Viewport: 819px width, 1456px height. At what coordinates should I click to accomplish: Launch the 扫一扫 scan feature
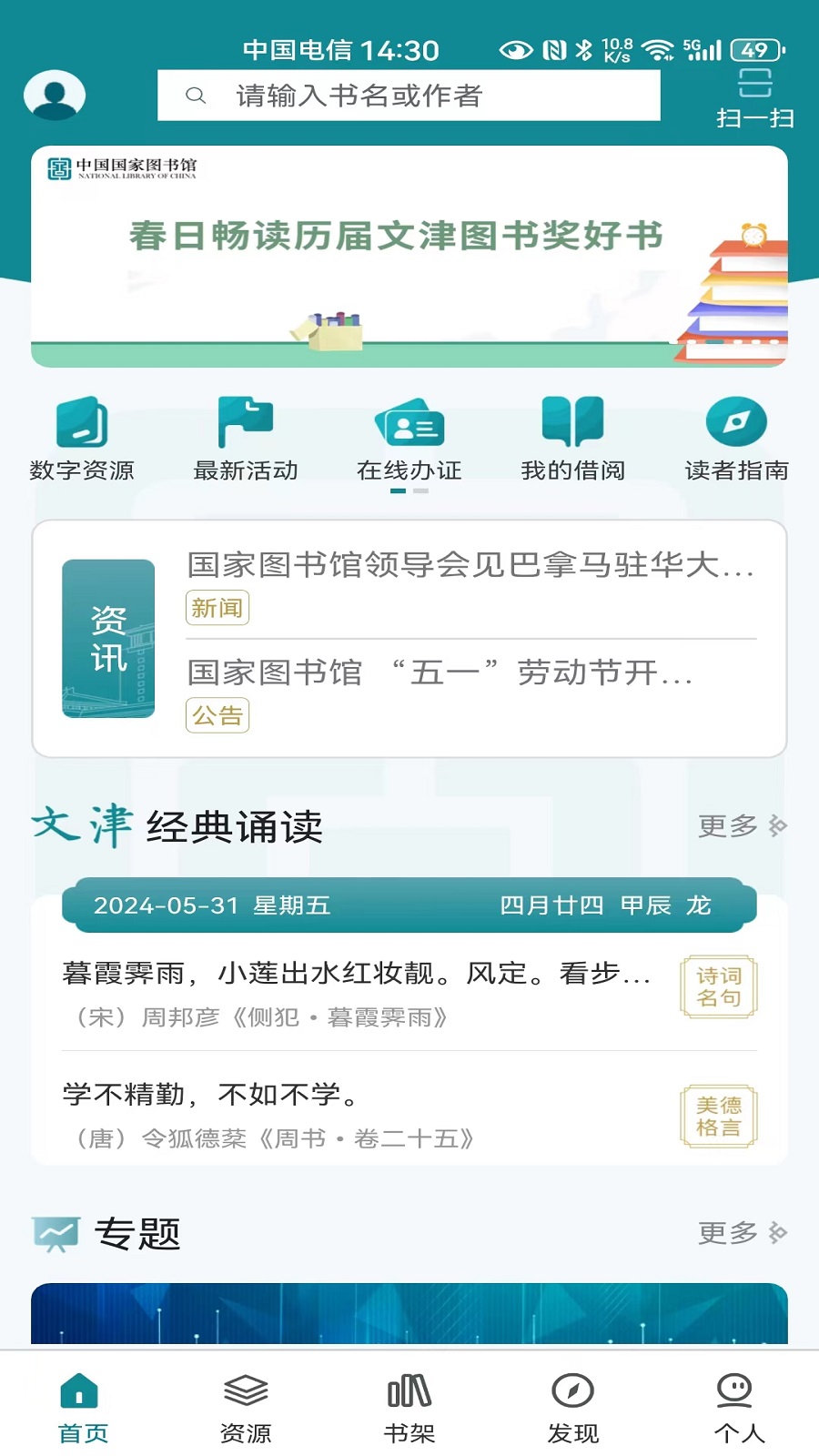(x=753, y=96)
